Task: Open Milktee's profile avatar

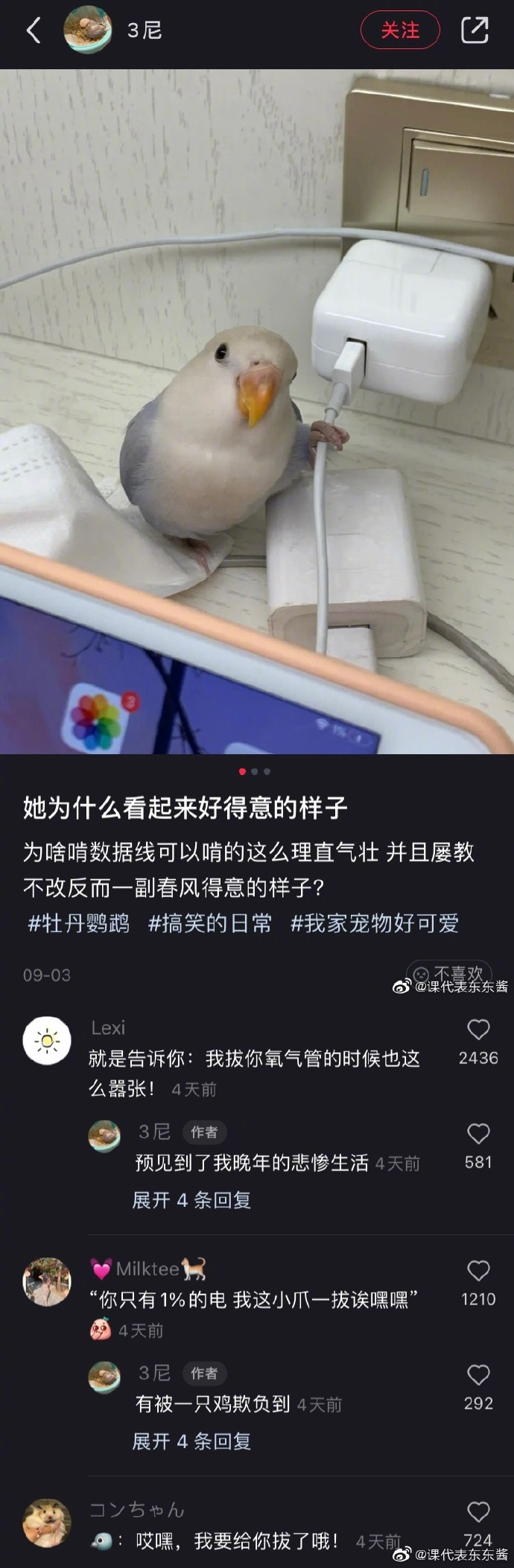Action: point(47,1281)
